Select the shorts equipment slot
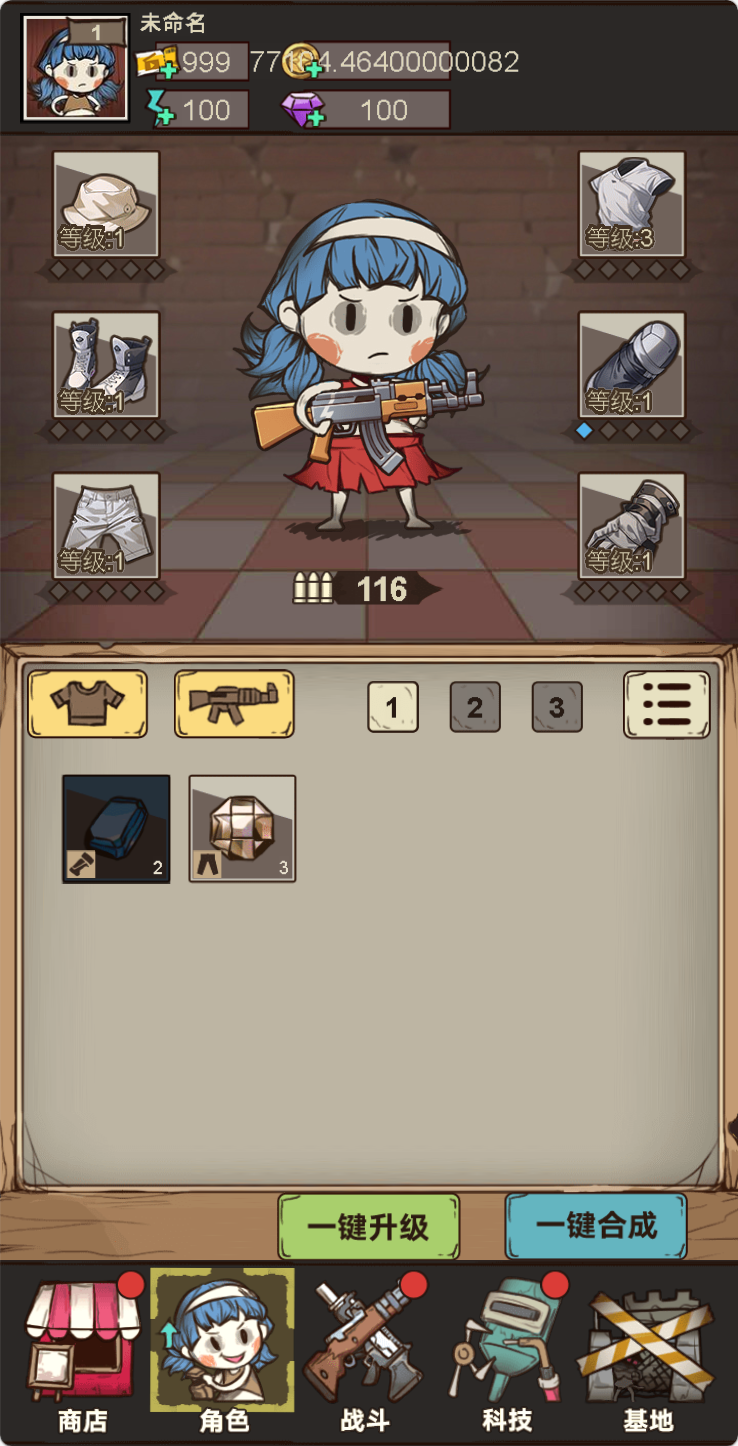 tap(106, 525)
